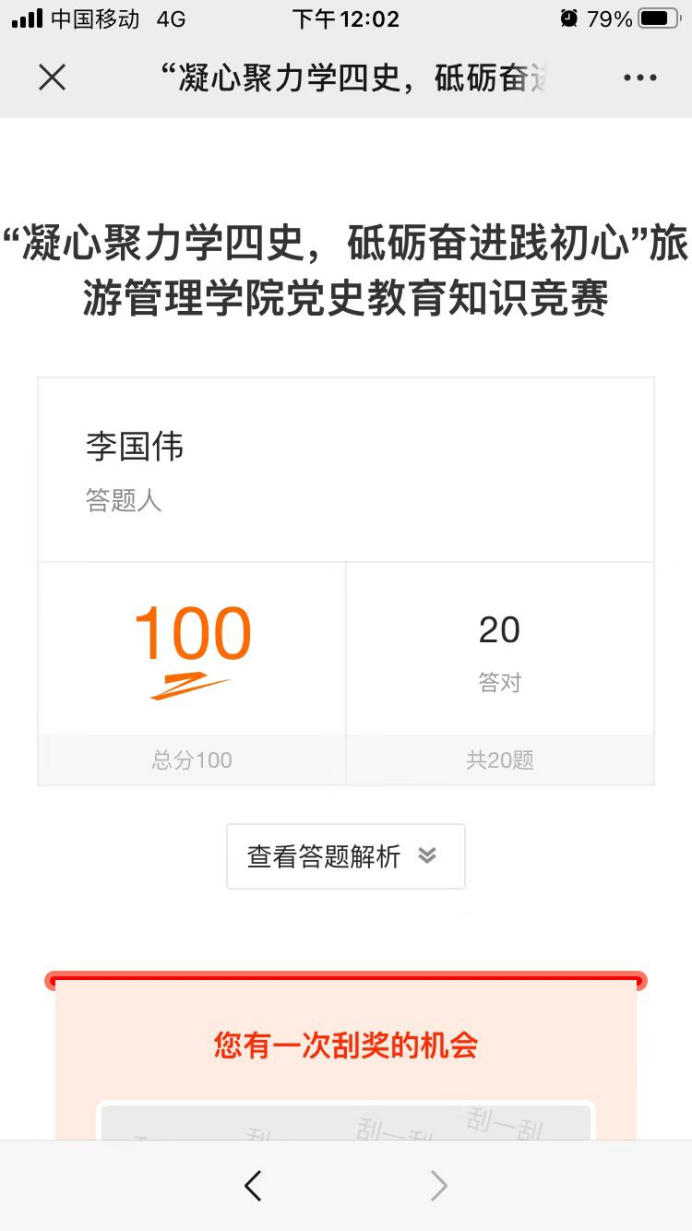The width and height of the screenshot is (692, 1231).
Task: Close the quiz results webpage
Action: pos(52,77)
